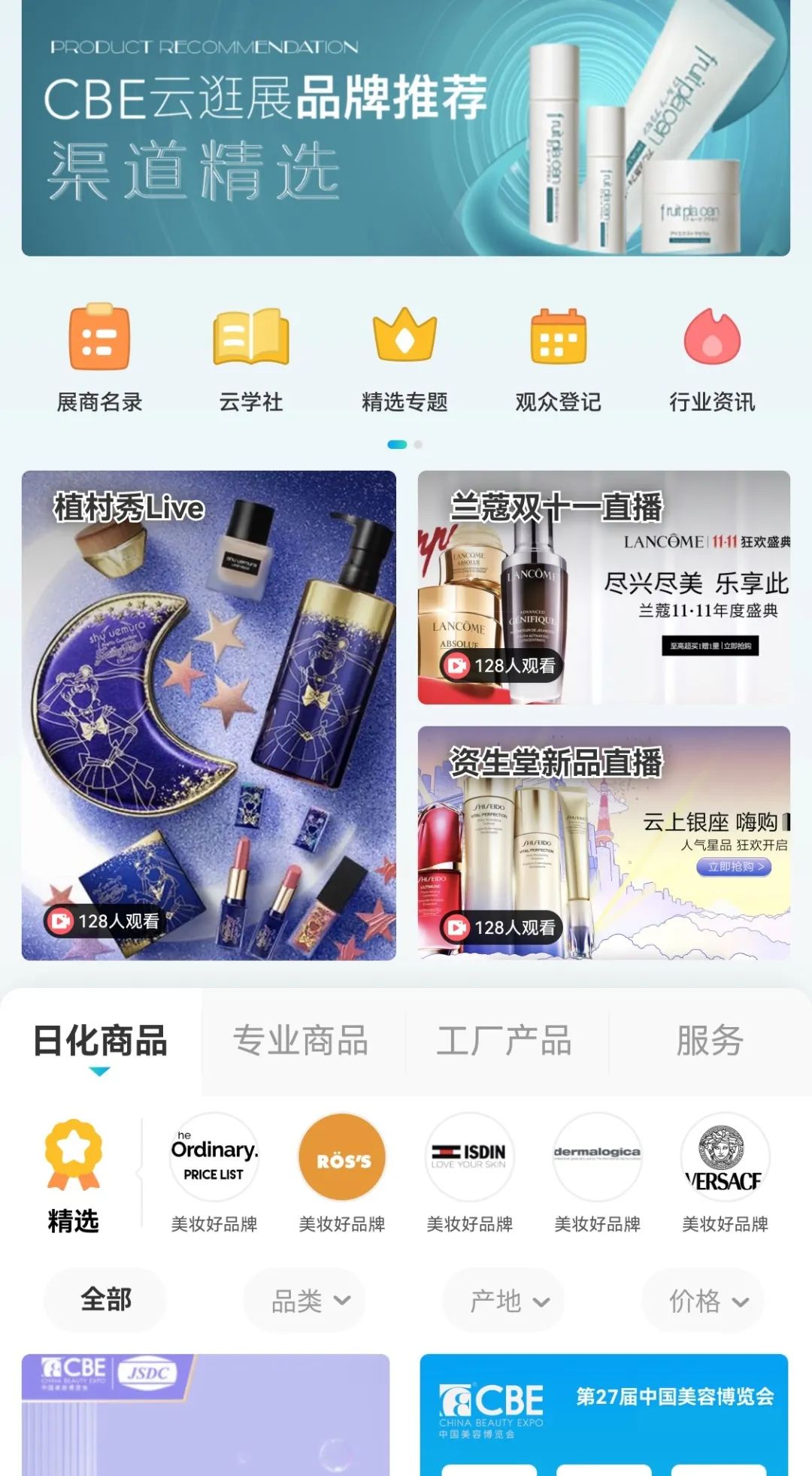The image size is (812, 1476).
Task: Expand the 品类 category filter
Action: 304,1301
